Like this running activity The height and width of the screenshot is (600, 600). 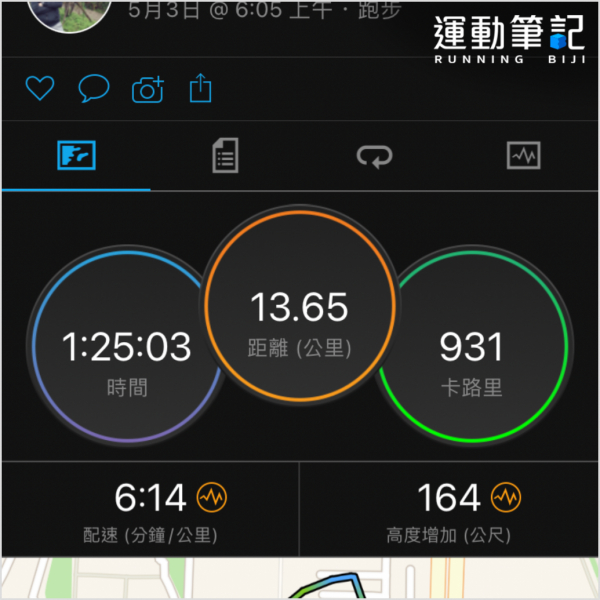coord(39,90)
